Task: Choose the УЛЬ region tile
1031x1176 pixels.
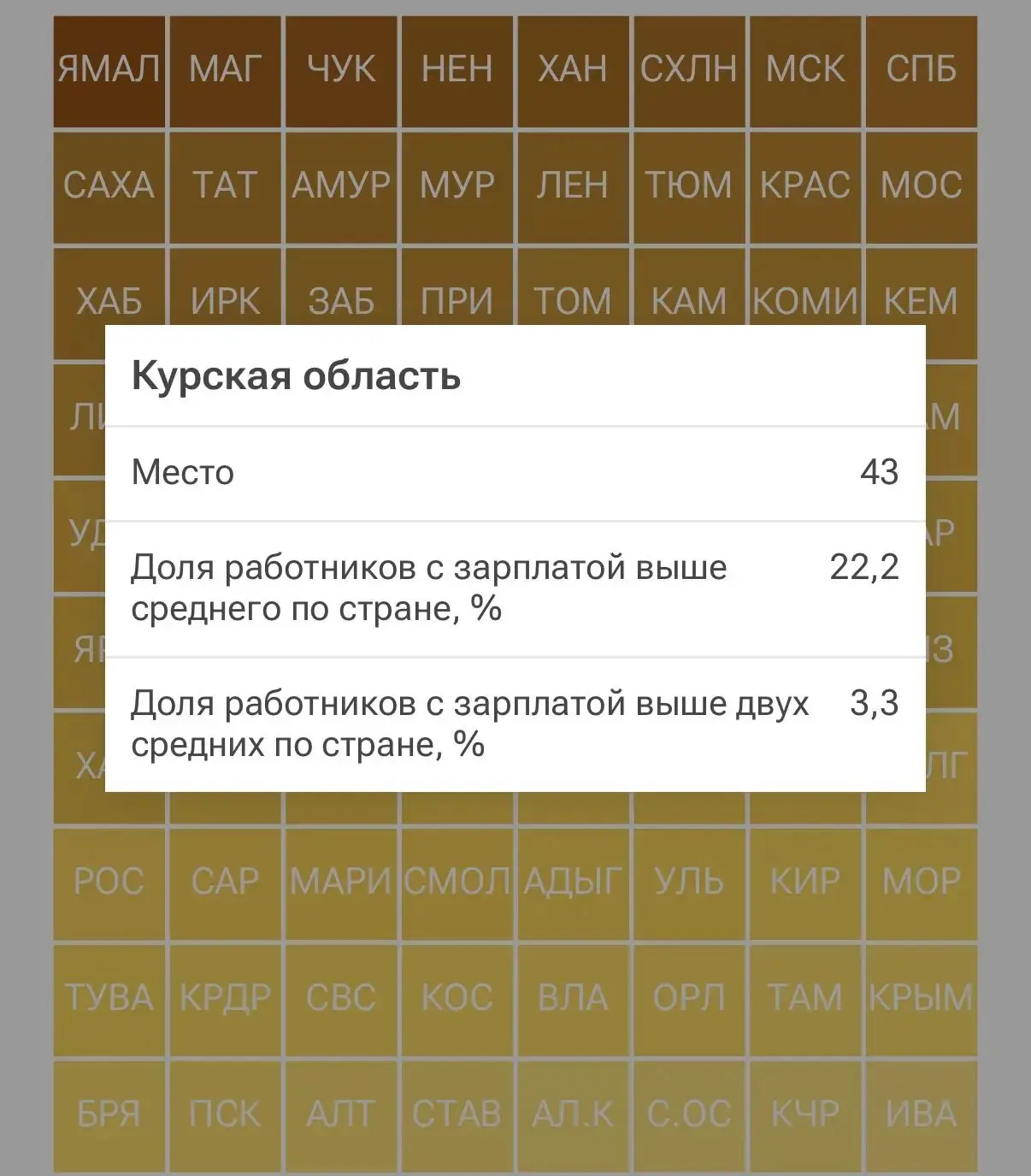Action: 689,883
